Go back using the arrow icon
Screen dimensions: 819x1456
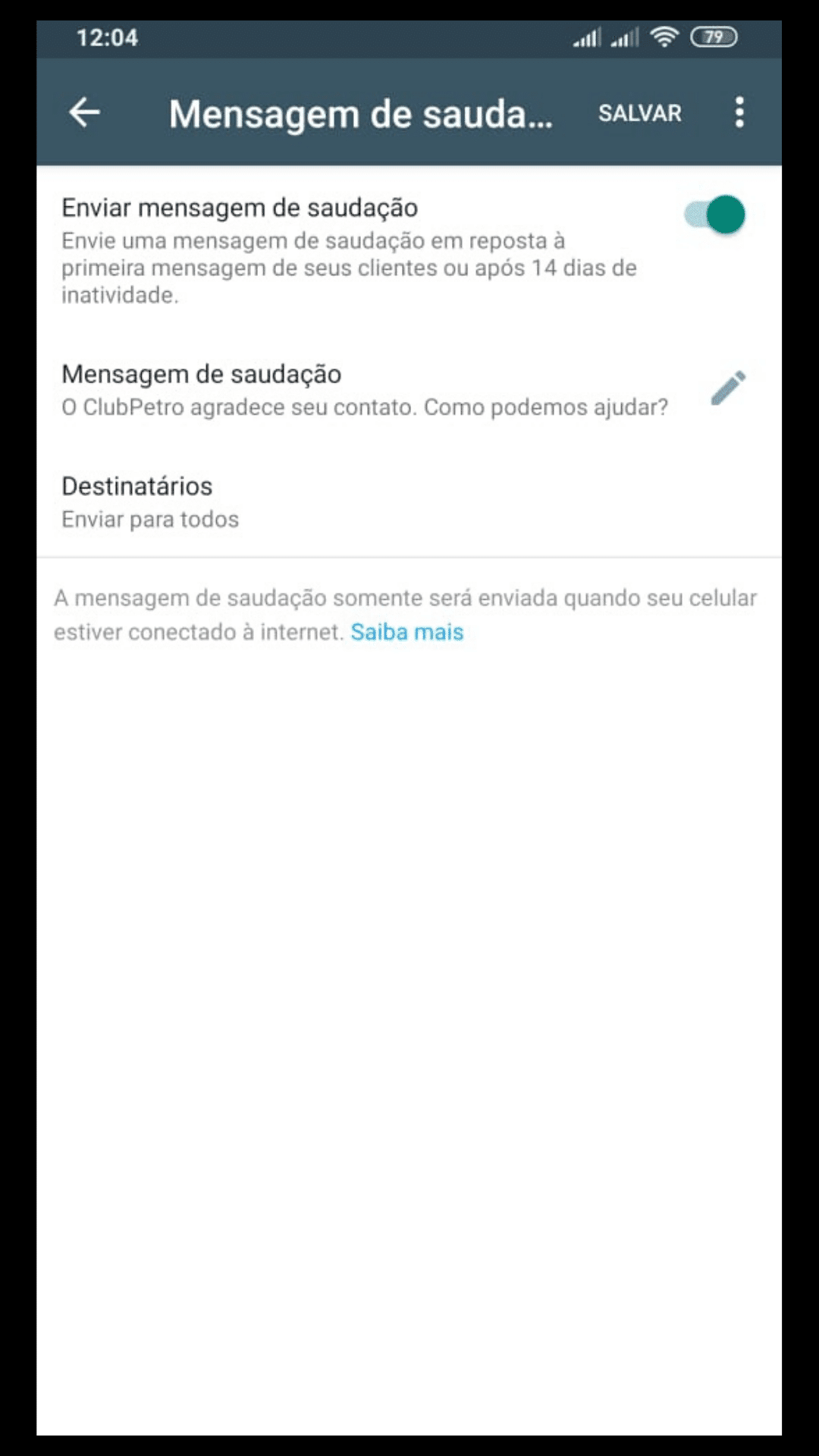pos(84,113)
